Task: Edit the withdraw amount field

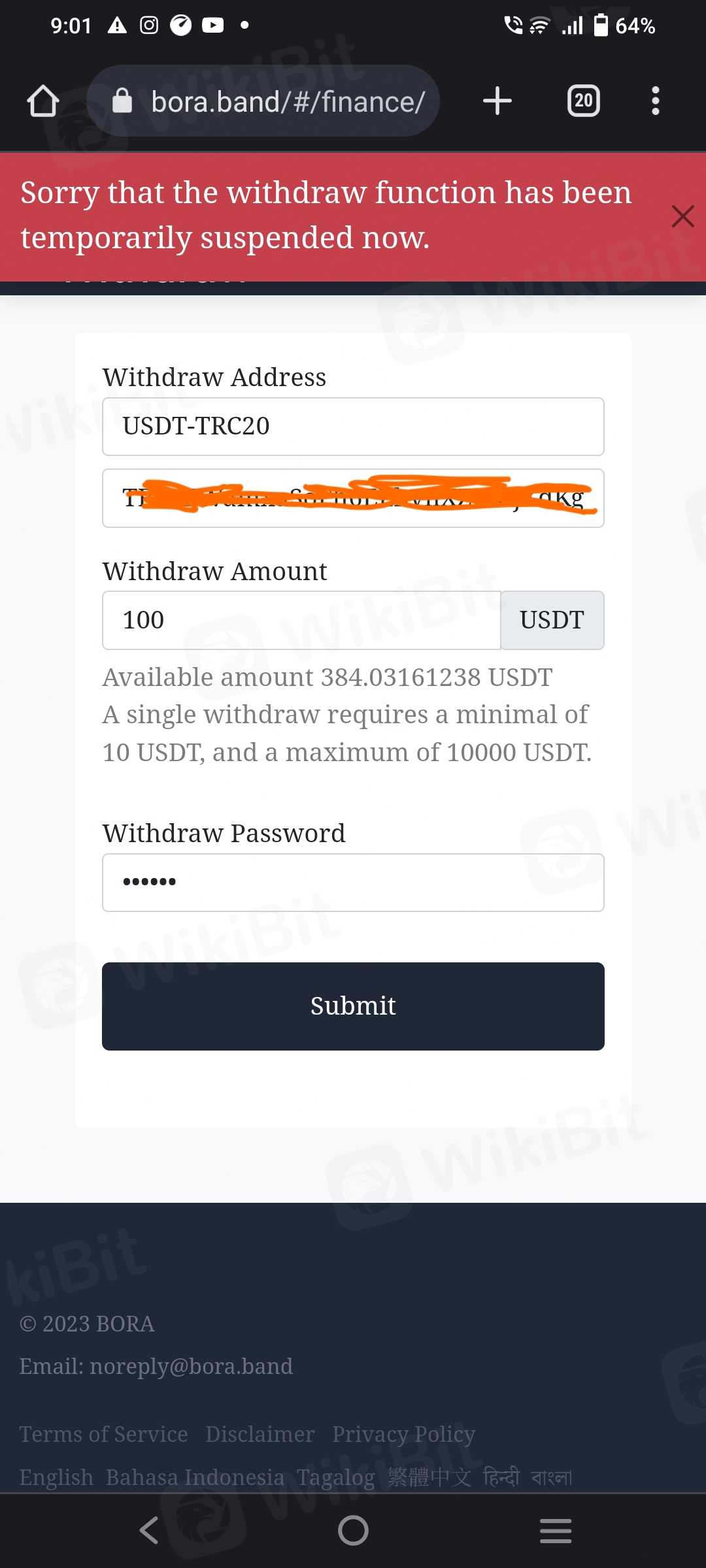Action: (301, 620)
